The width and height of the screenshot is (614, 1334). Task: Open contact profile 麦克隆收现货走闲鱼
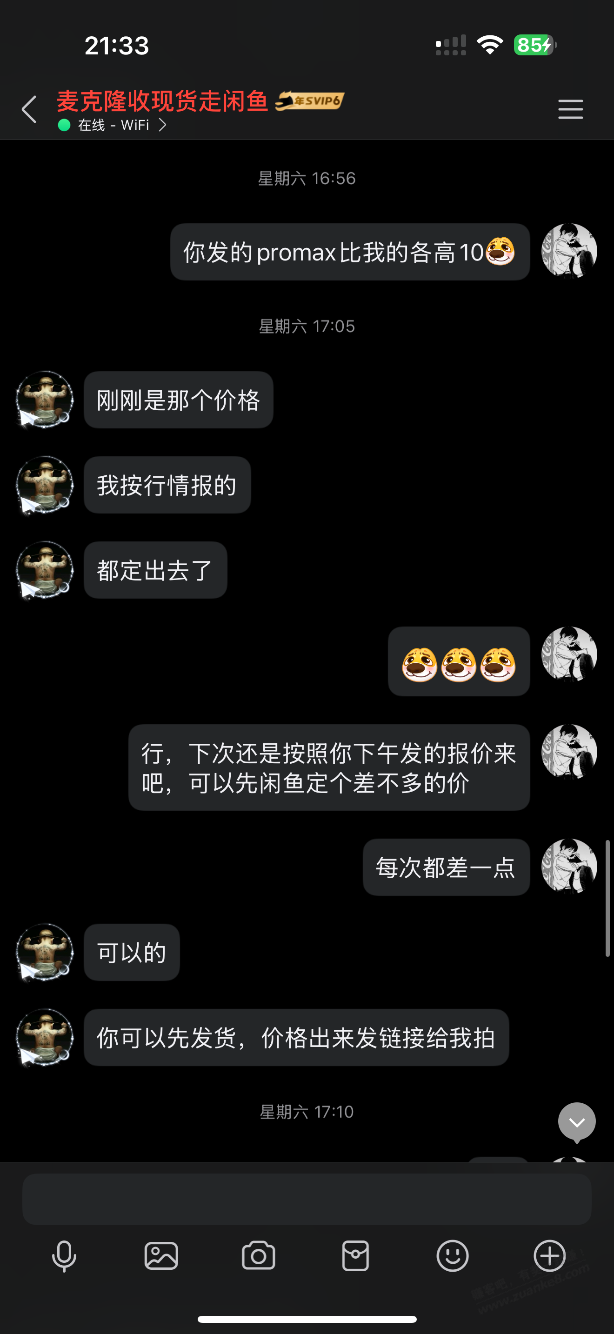[162, 101]
